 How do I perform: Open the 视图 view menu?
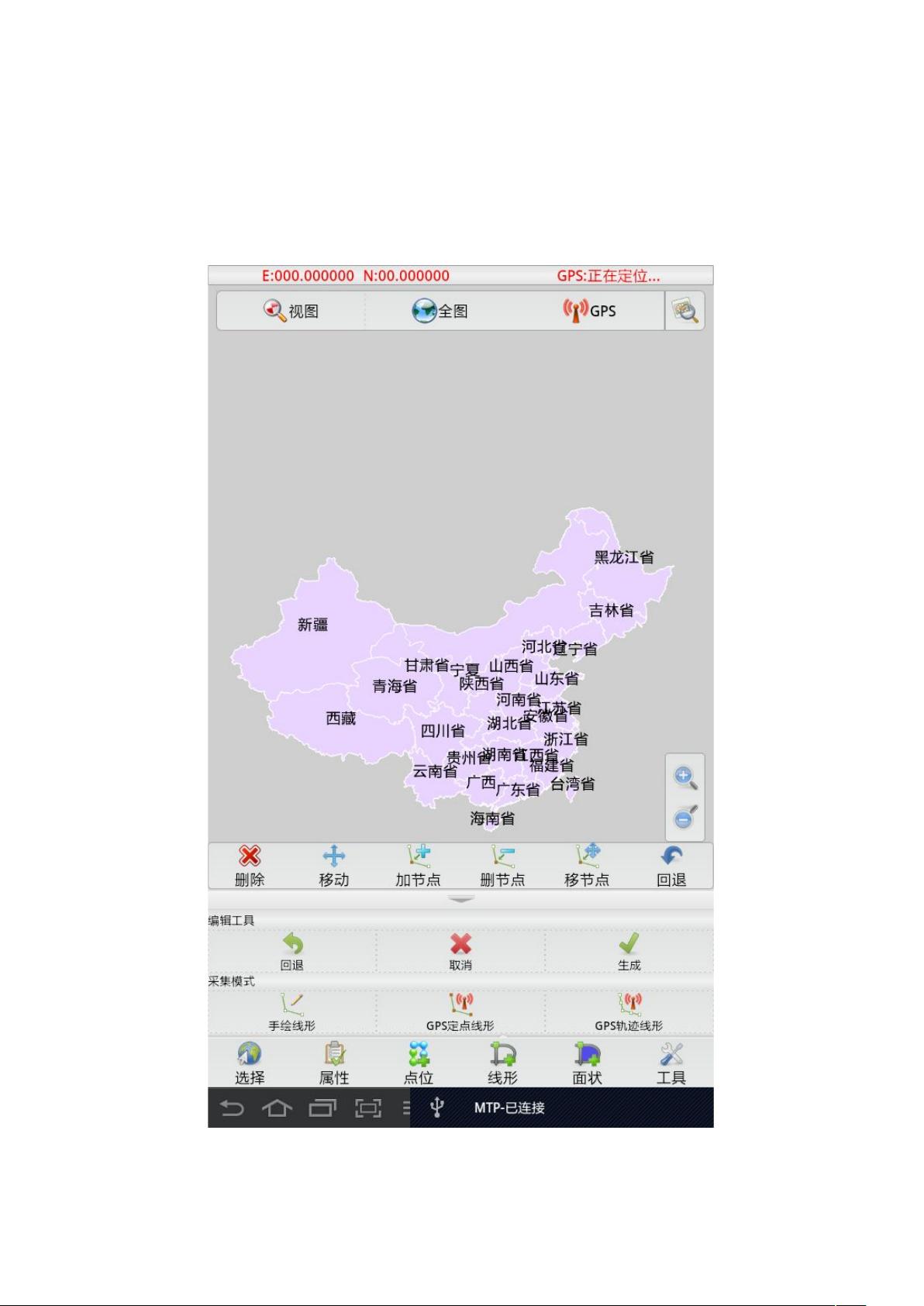291,311
